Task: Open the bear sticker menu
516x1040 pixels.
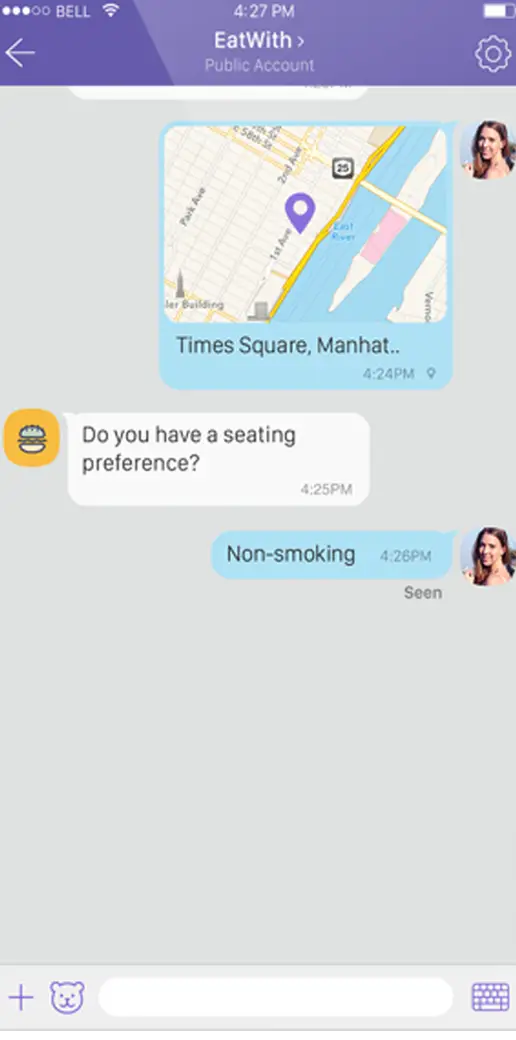Action: tap(68, 997)
